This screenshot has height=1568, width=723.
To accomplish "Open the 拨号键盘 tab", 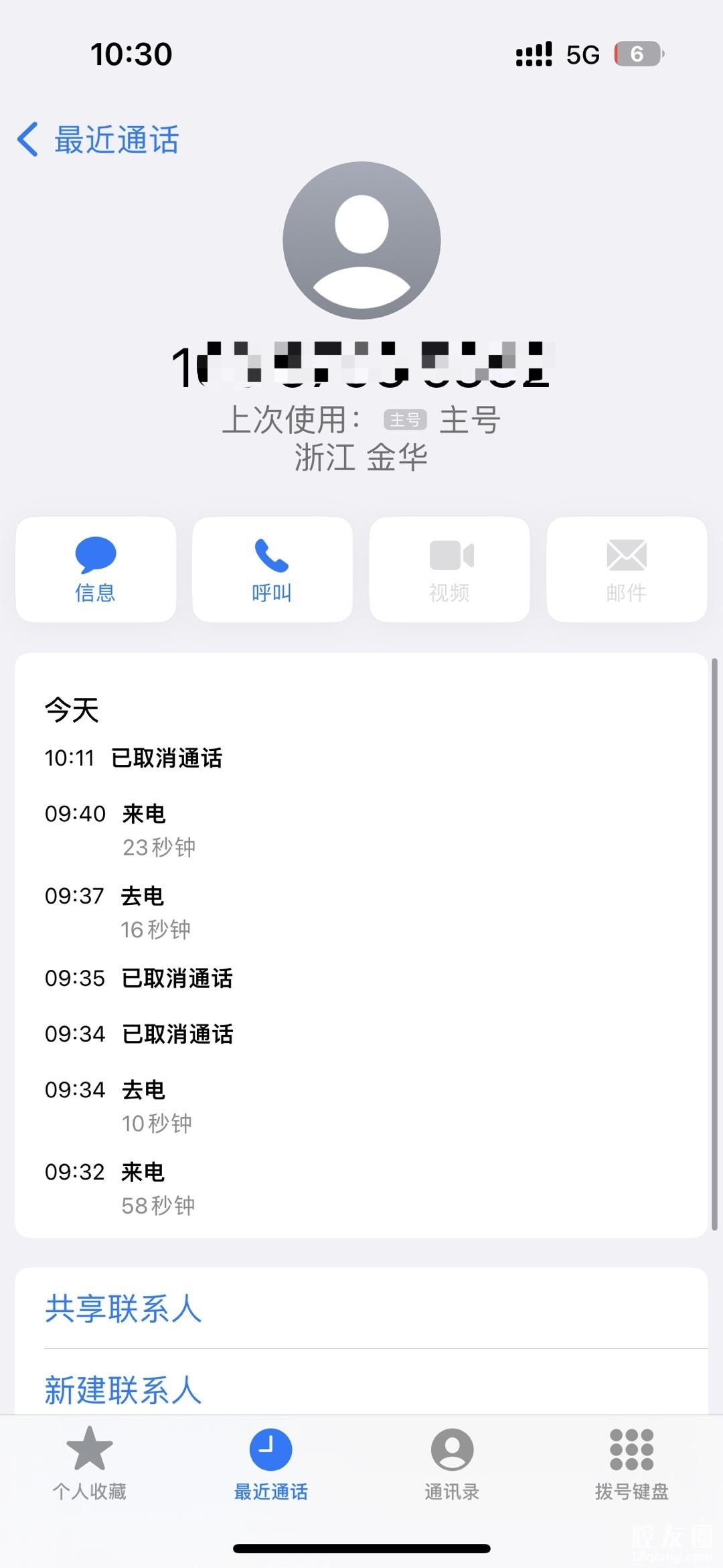I will [x=632, y=1464].
